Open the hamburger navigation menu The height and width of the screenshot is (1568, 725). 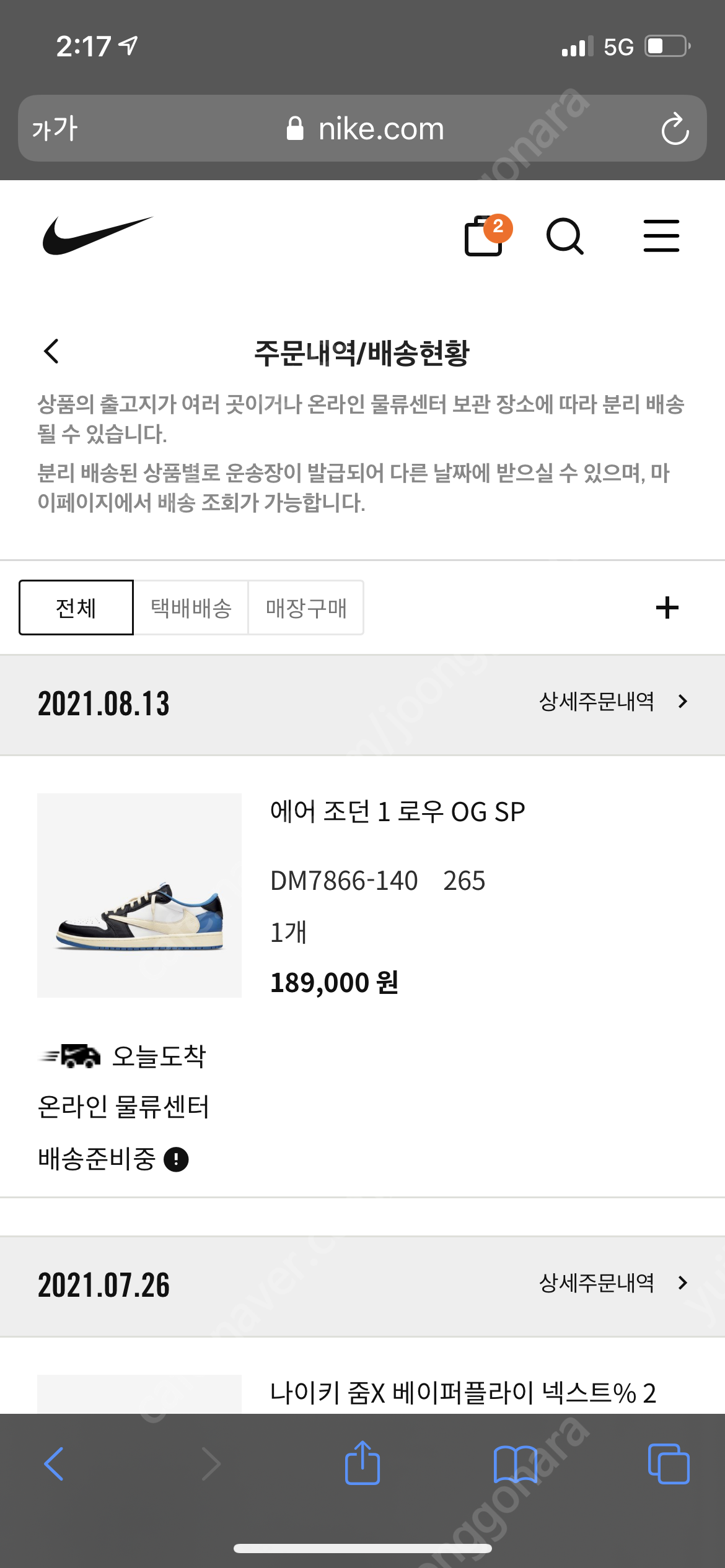(661, 235)
